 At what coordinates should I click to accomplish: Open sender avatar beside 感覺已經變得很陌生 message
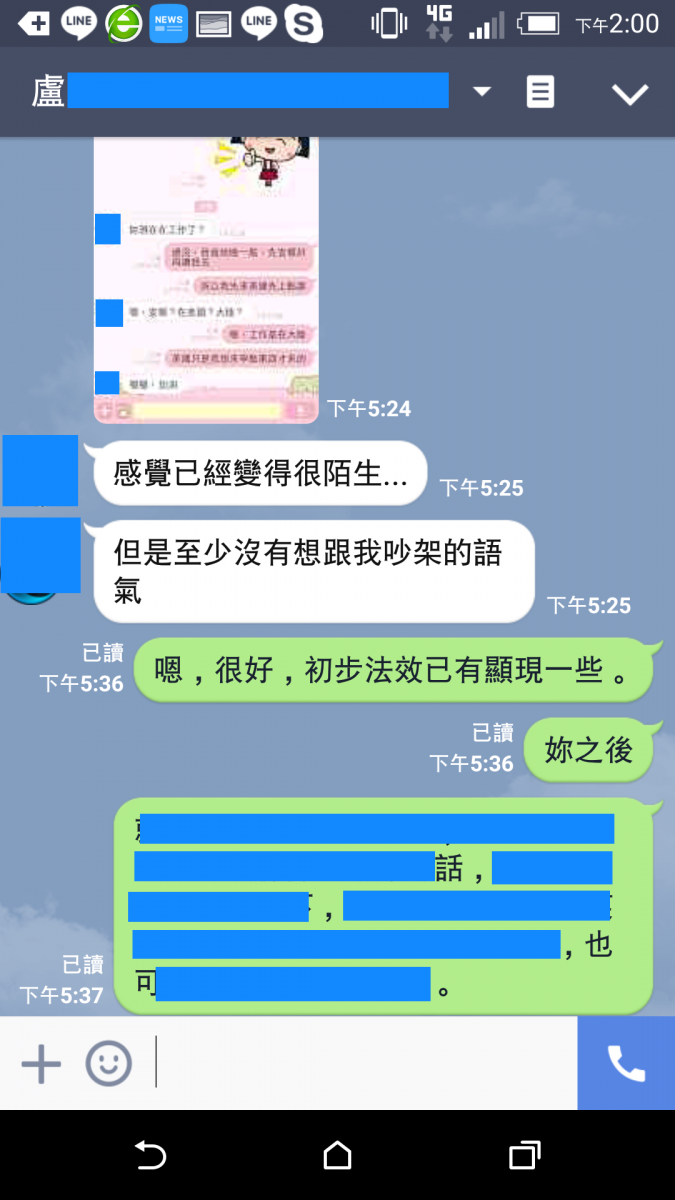coord(40,471)
